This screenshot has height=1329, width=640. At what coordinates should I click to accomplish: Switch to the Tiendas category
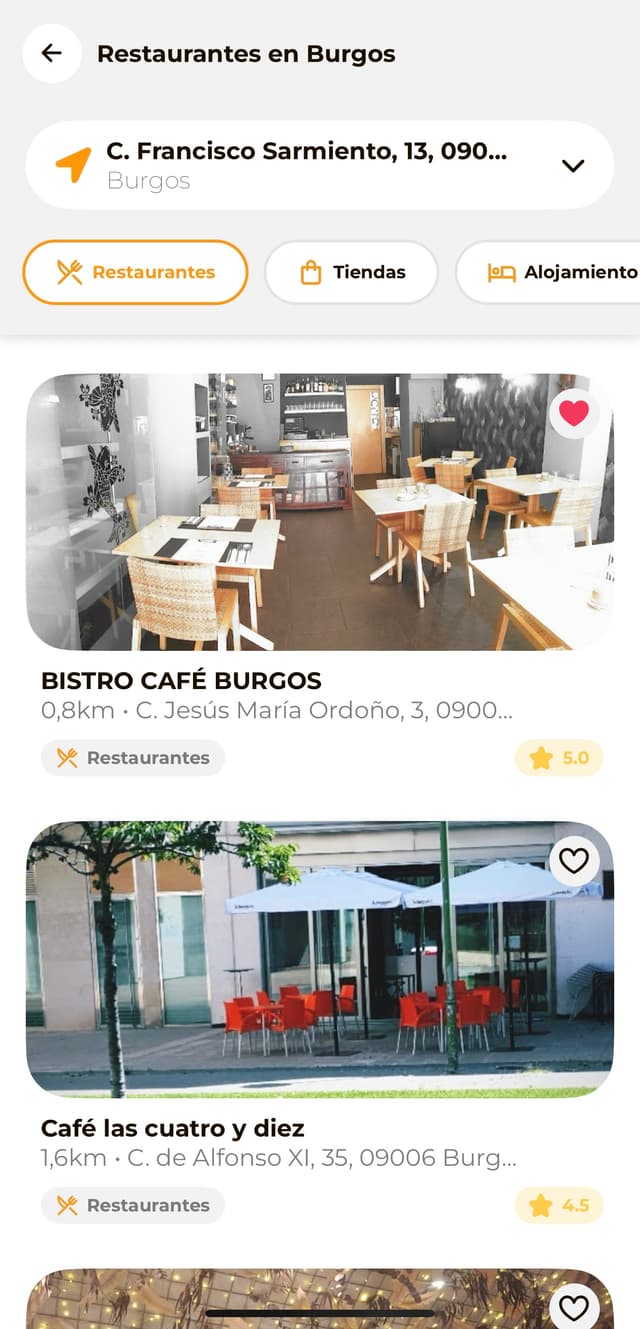(351, 272)
